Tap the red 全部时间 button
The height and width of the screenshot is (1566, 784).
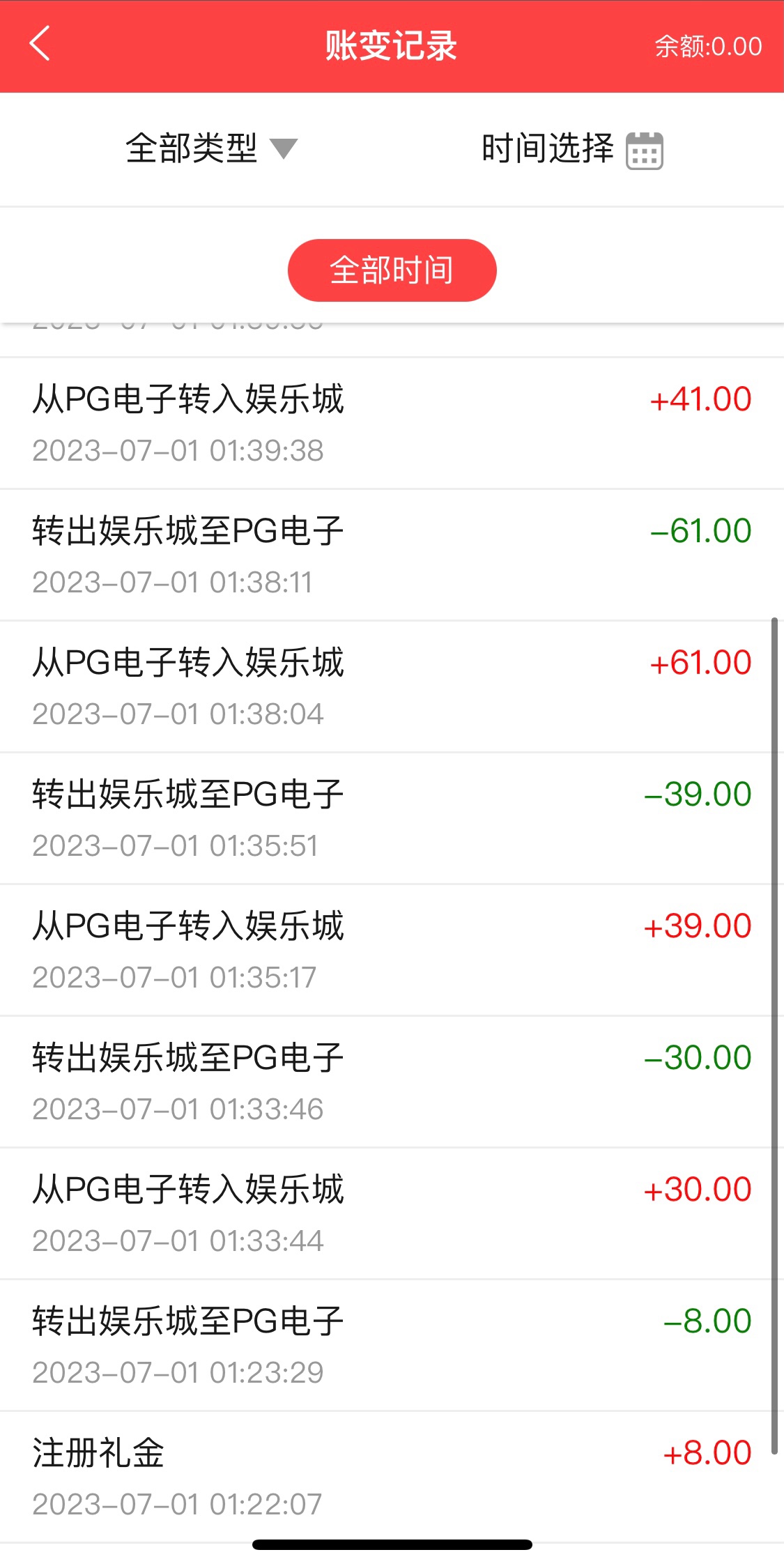point(392,270)
